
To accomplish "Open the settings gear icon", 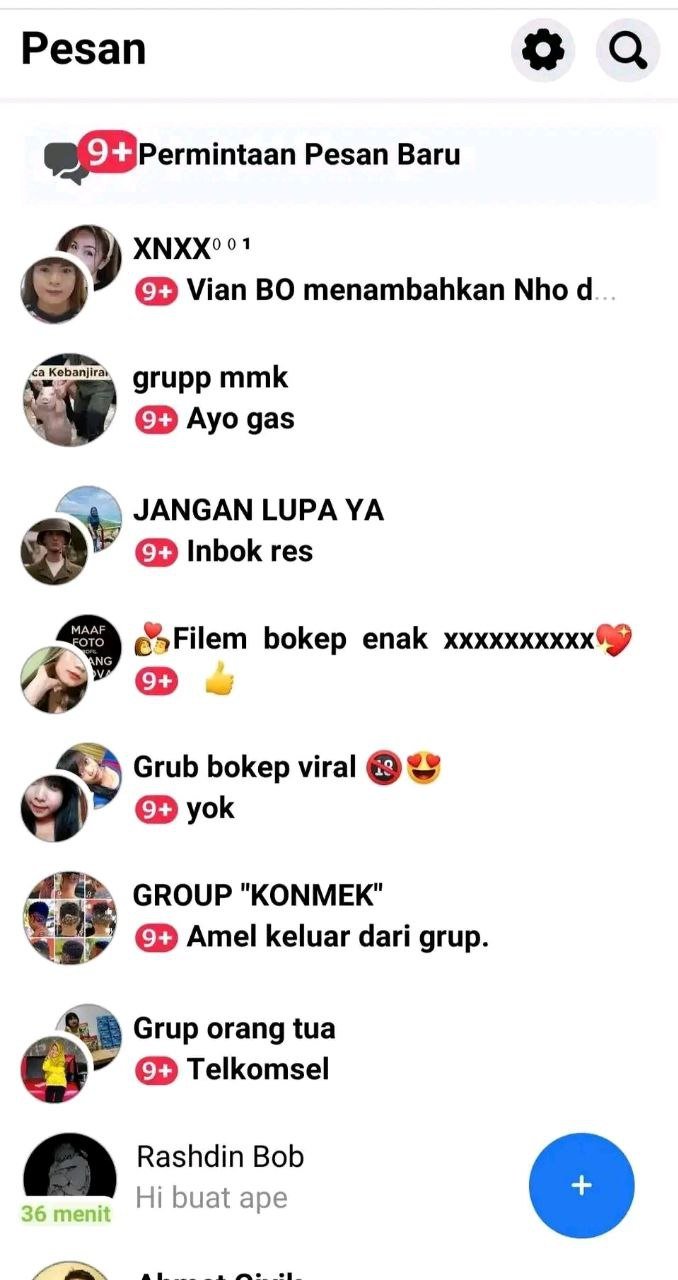I will tap(543, 49).
